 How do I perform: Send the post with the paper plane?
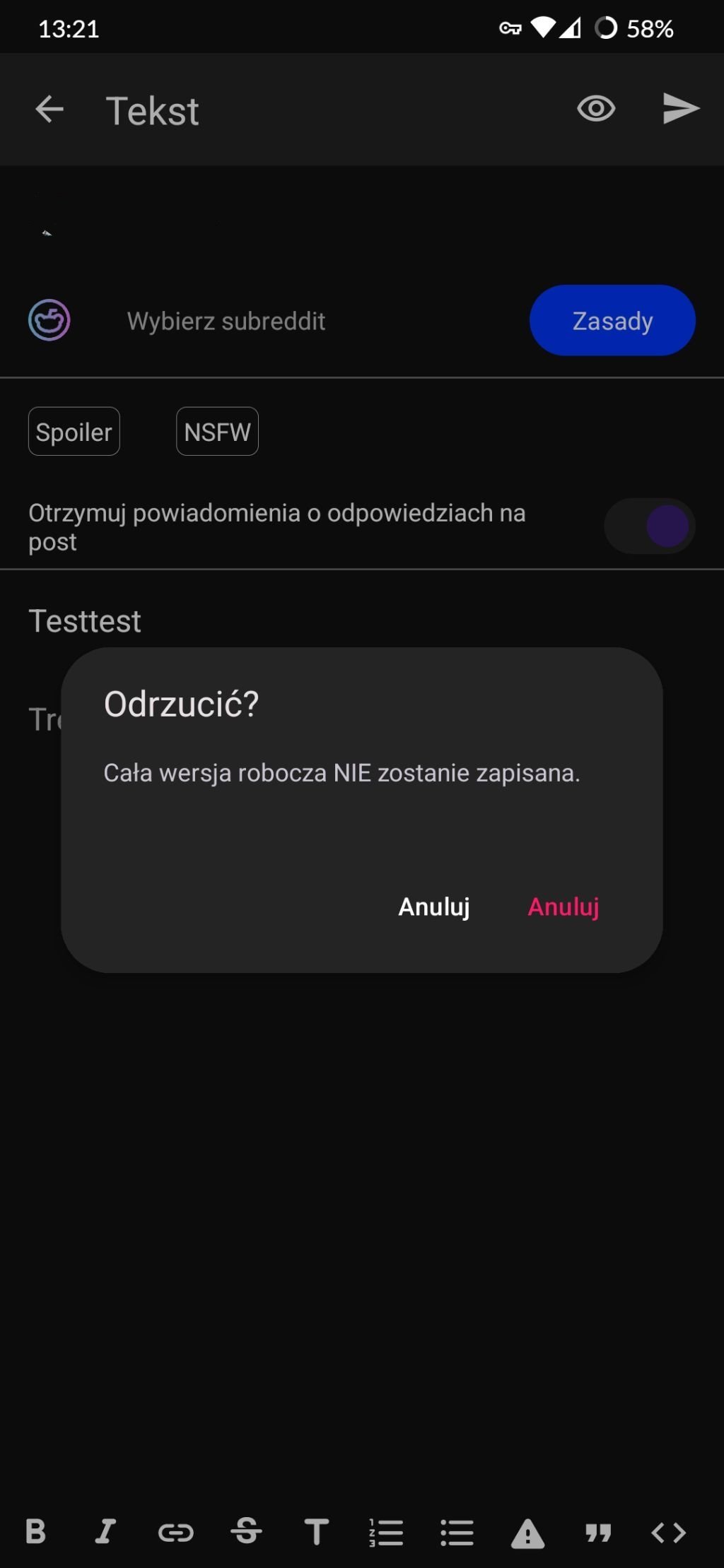pyautogui.click(x=681, y=109)
